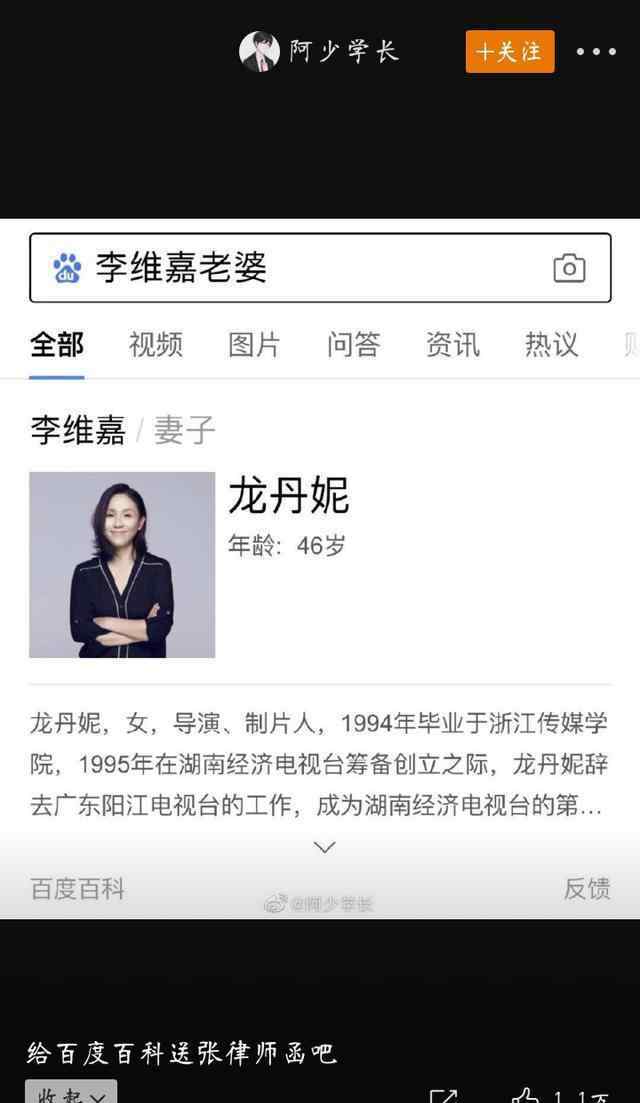Open 阿少学长's profile avatar

[x=259, y=51]
